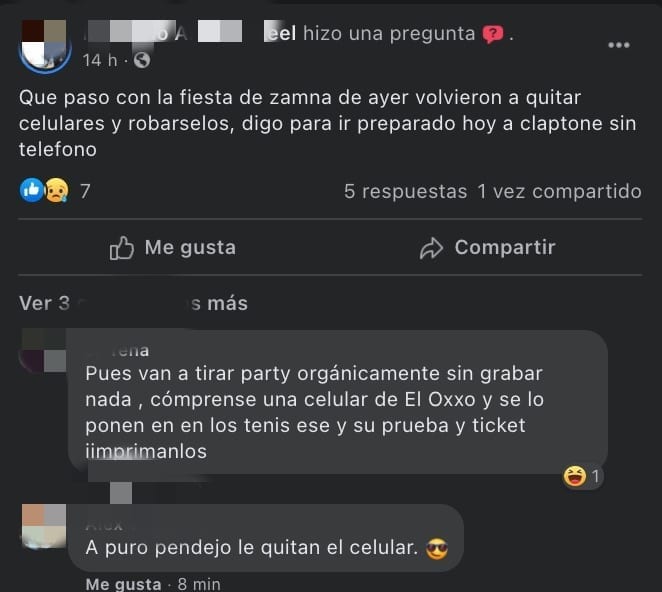This screenshot has height=592, width=662.
Task: Share the post with Compartir
Action: click(486, 248)
